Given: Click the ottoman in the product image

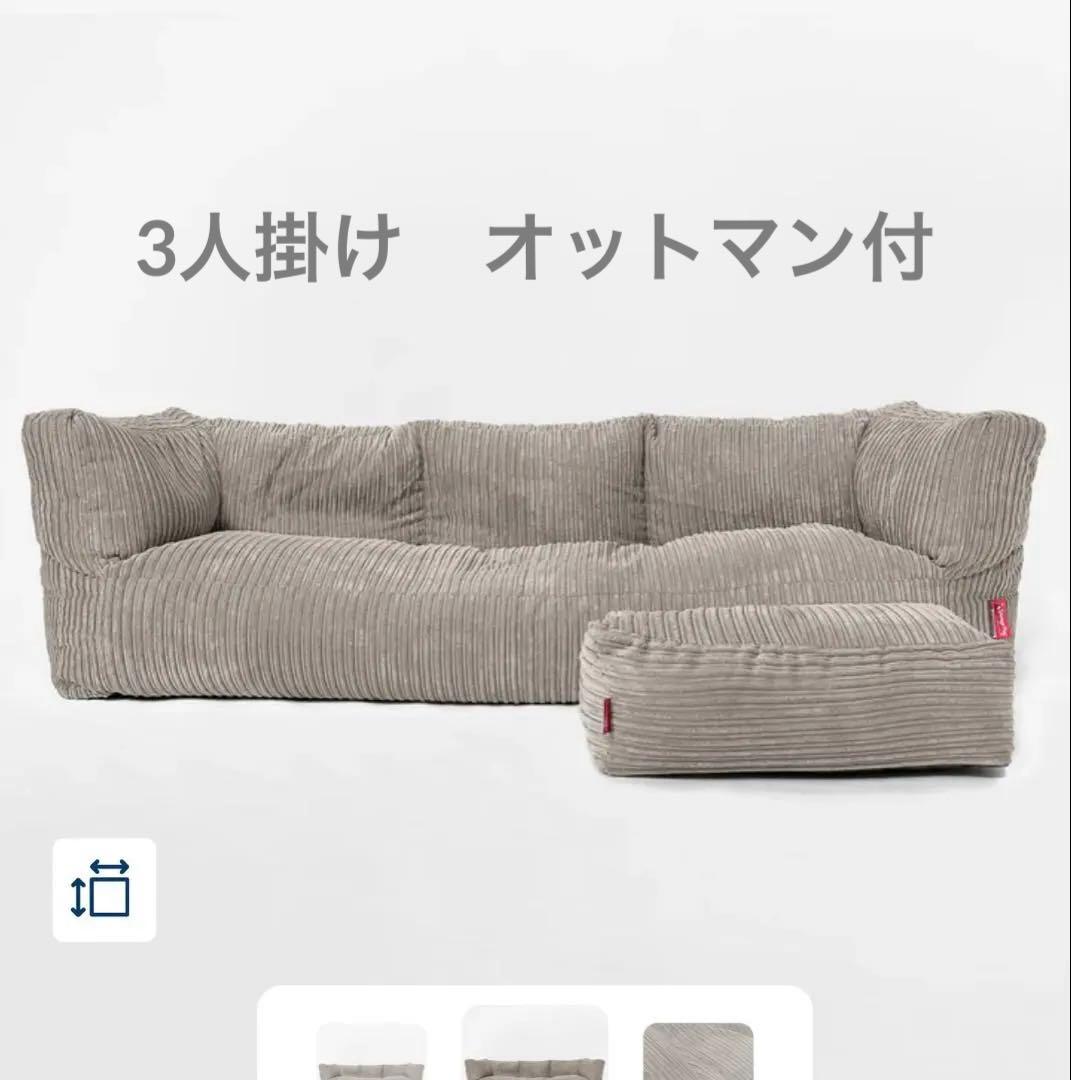Looking at the screenshot, I should [x=790, y=690].
